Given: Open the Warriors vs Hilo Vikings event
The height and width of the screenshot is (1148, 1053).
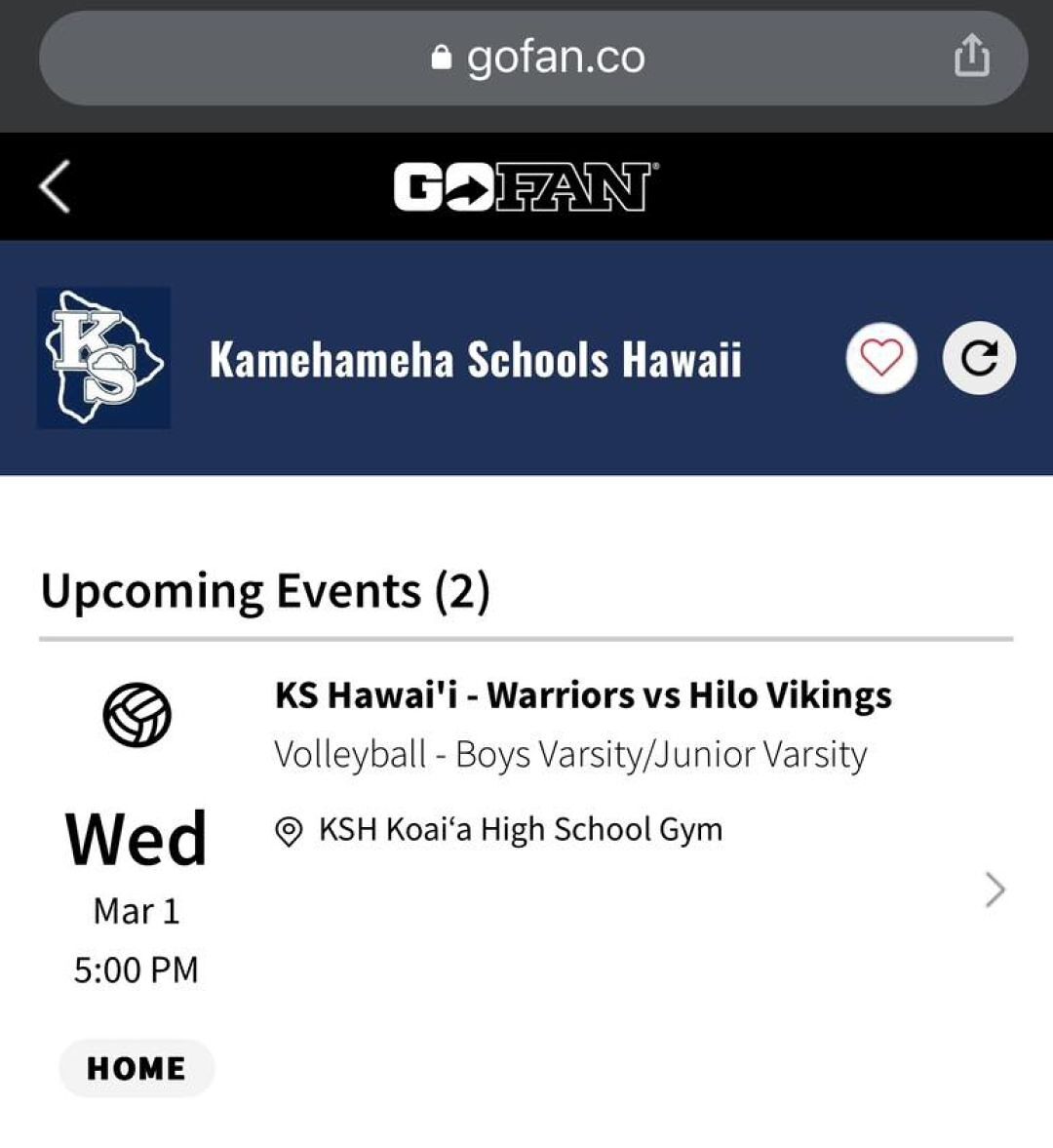Looking at the screenshot, I should pyautogui.click(x=582, y=695).
